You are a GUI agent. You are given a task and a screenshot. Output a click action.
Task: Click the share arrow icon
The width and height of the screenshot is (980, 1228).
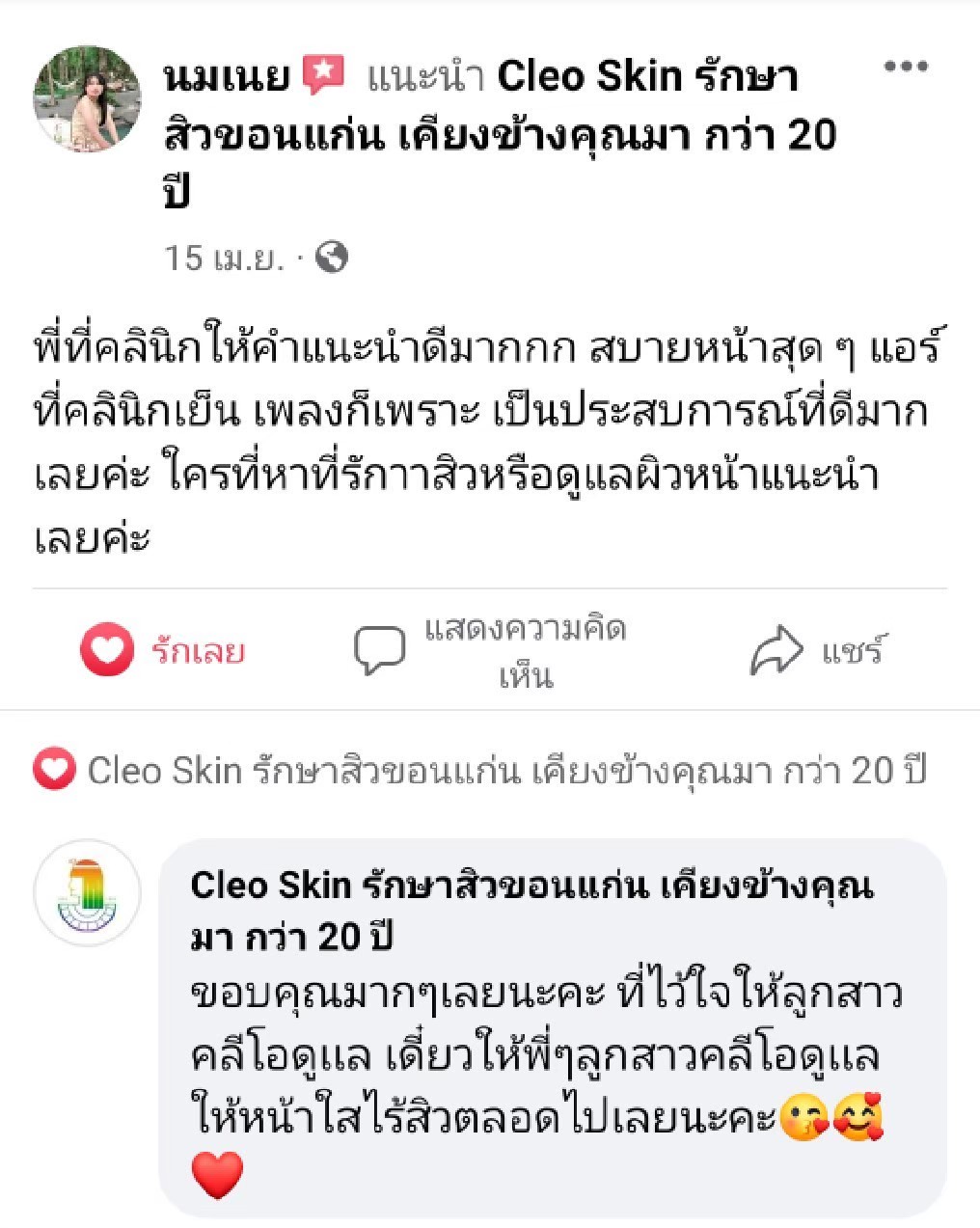pos(777,647)
